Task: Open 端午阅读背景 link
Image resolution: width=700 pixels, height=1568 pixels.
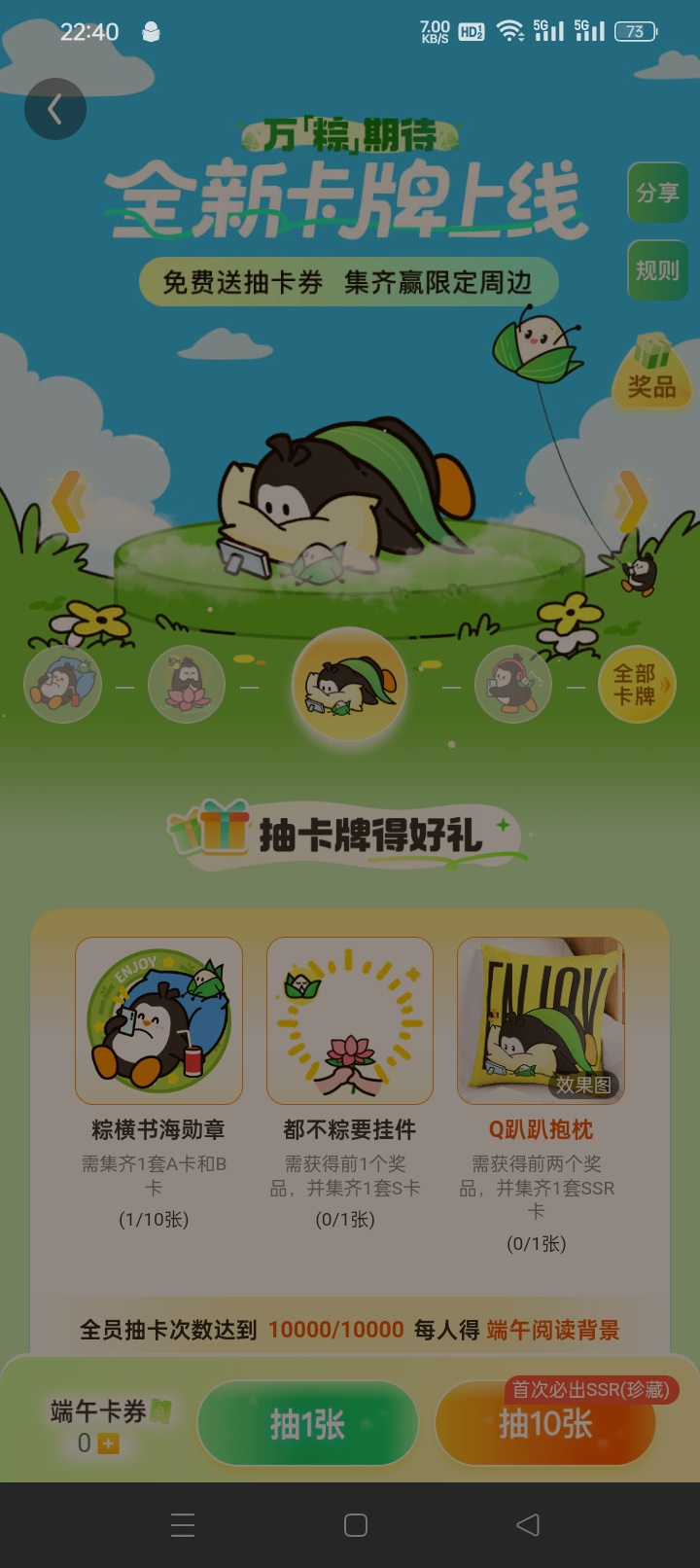Action: [553, 1330]
